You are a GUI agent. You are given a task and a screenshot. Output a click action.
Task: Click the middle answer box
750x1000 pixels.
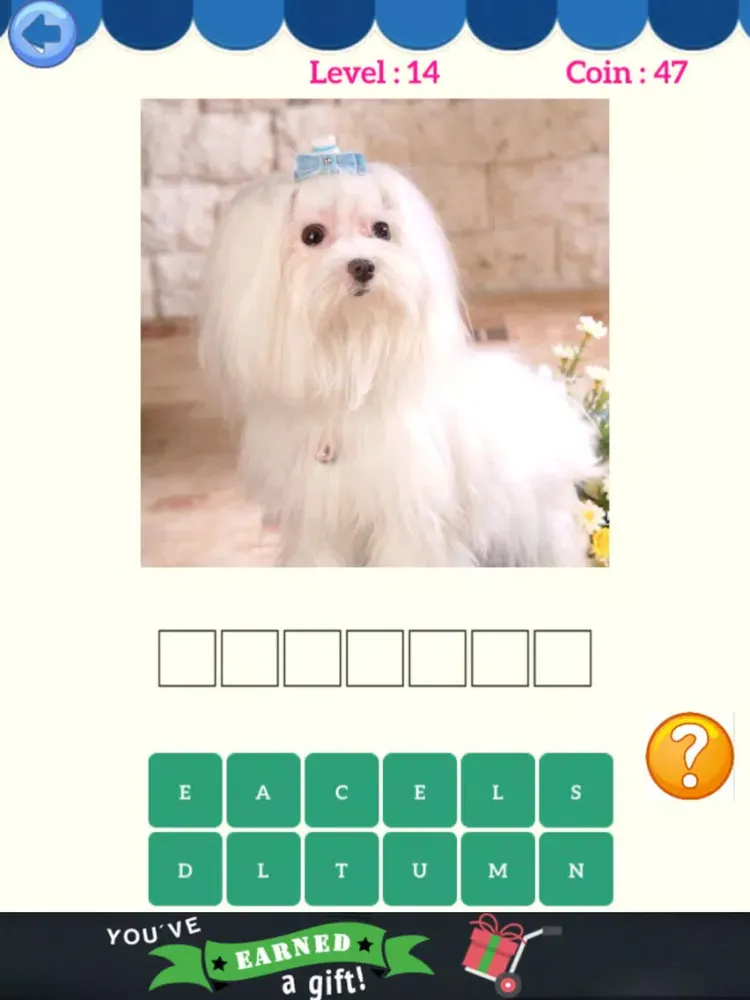(x=375, y=655)
